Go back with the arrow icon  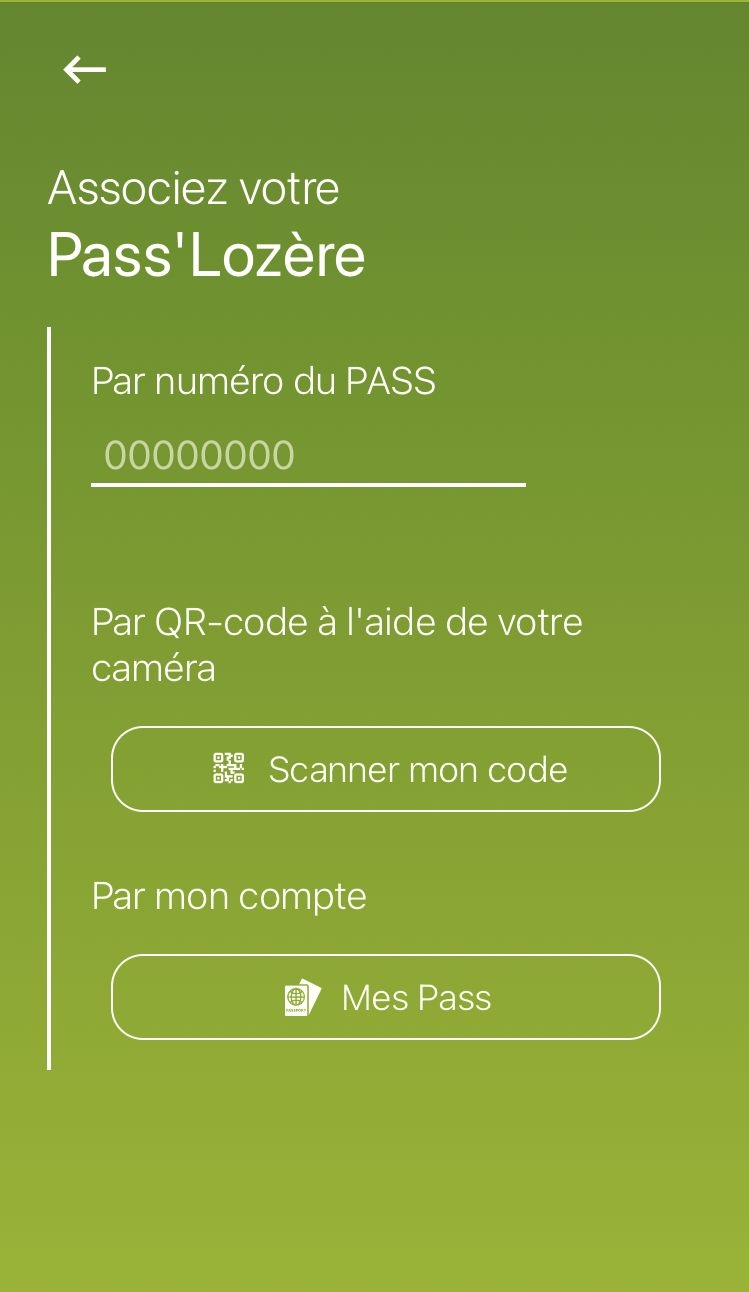(84, 69)
